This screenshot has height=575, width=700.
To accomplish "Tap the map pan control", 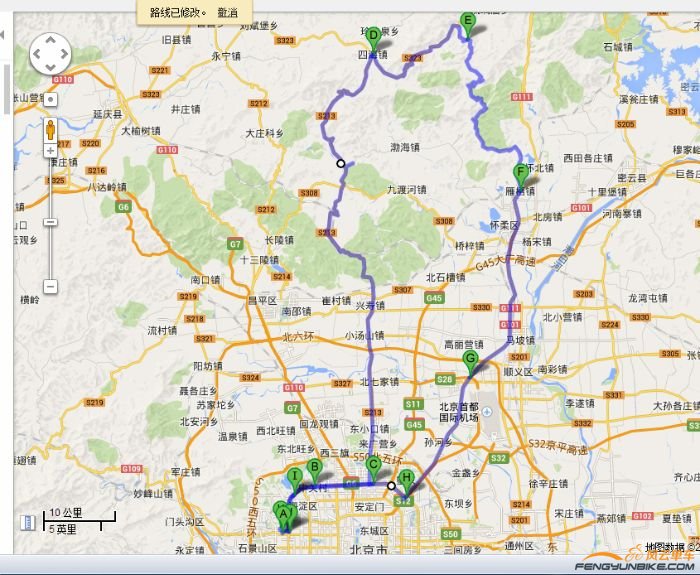I will tap(50, 54).
